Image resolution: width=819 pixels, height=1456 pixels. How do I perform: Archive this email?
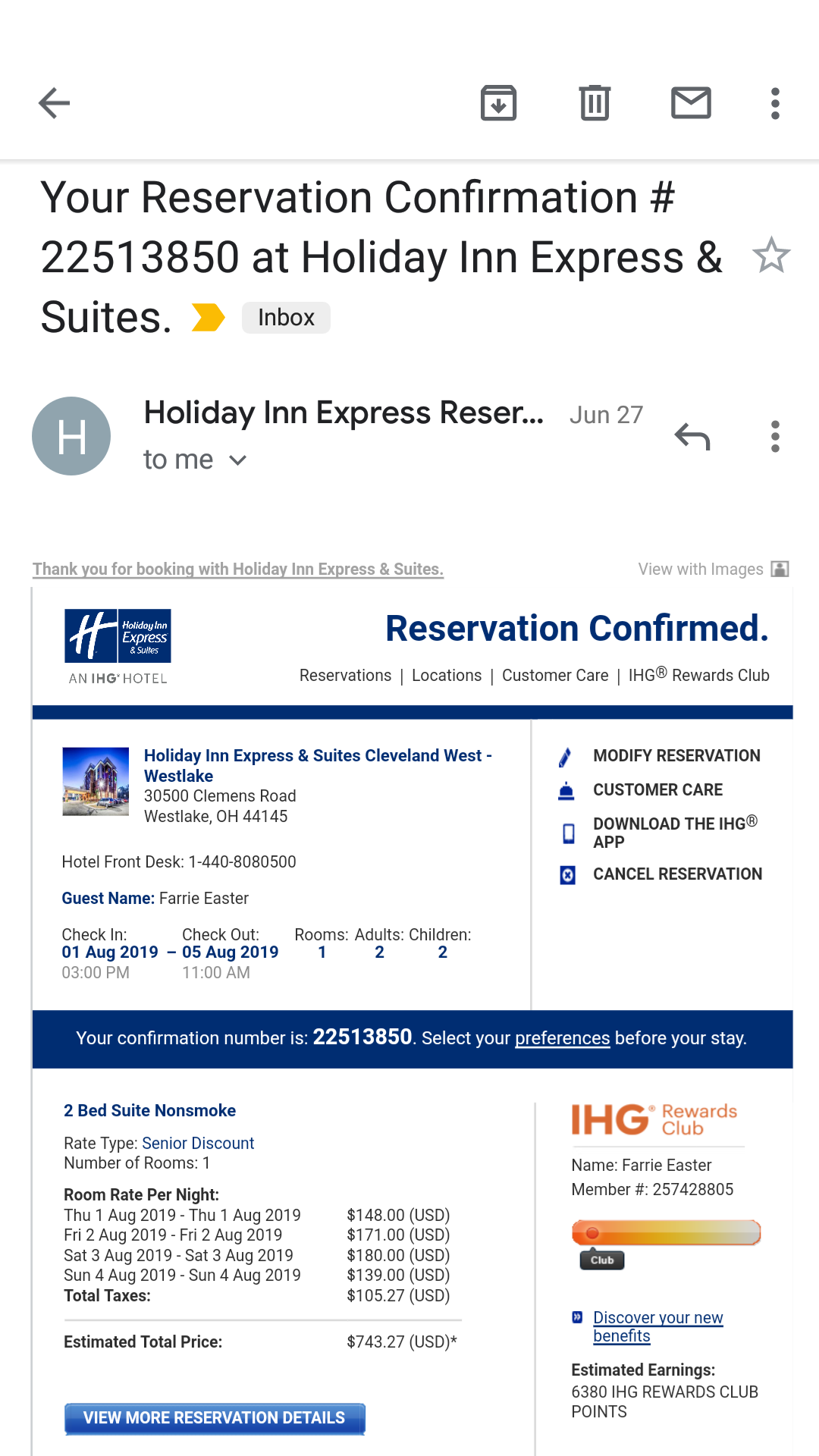498,103
